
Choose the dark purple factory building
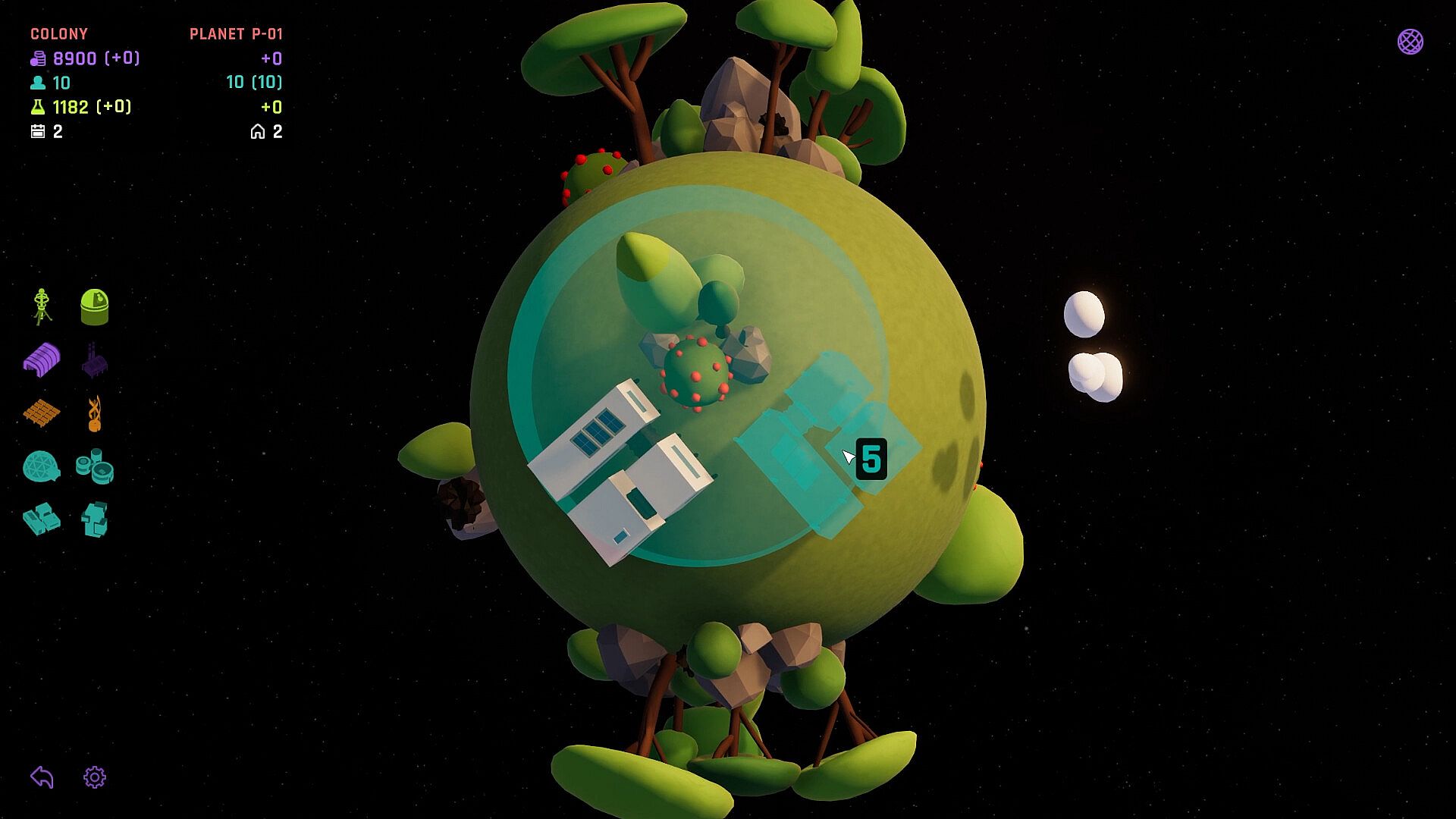95,361
